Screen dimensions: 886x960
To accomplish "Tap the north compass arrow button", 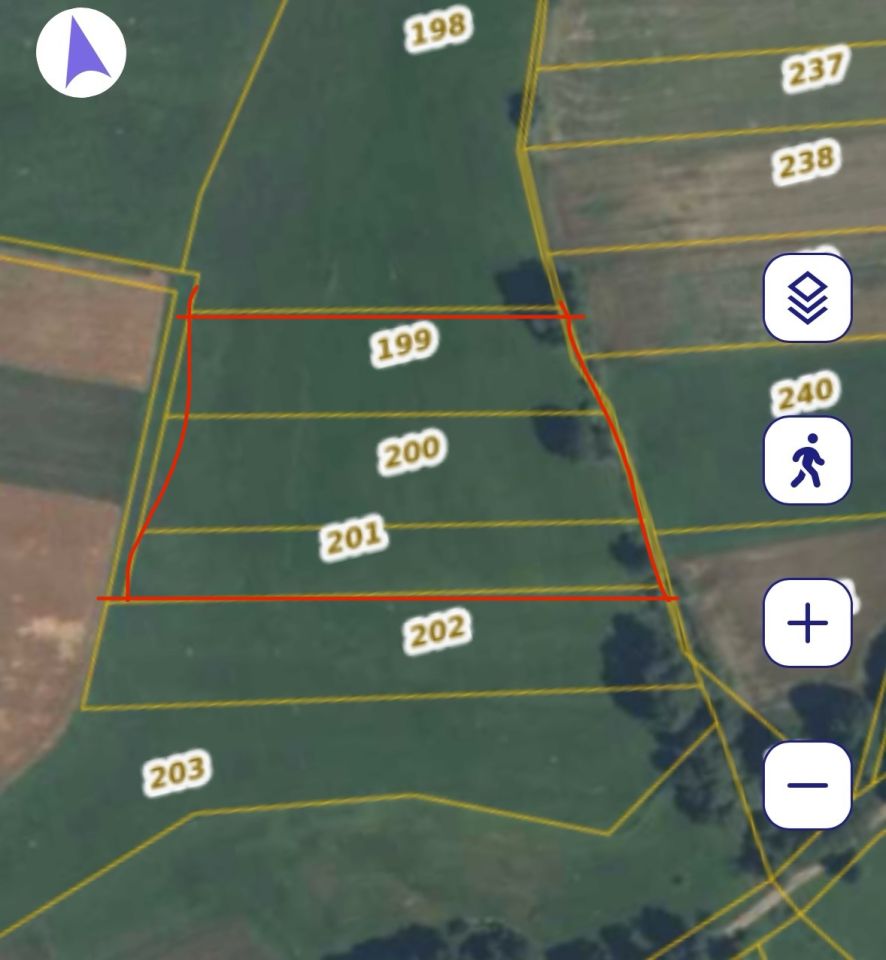I will tap(81, 52).
